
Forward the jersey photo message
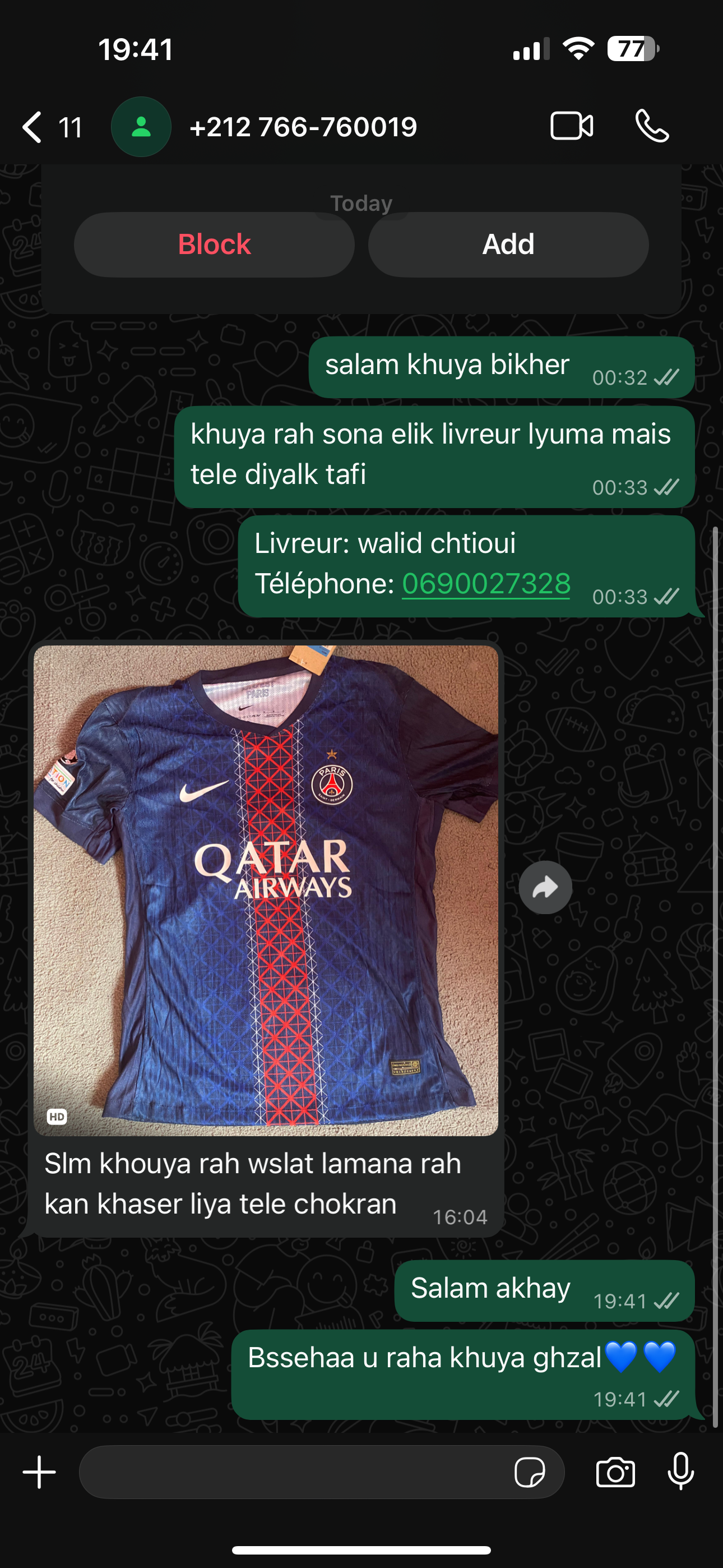point(545,888)
